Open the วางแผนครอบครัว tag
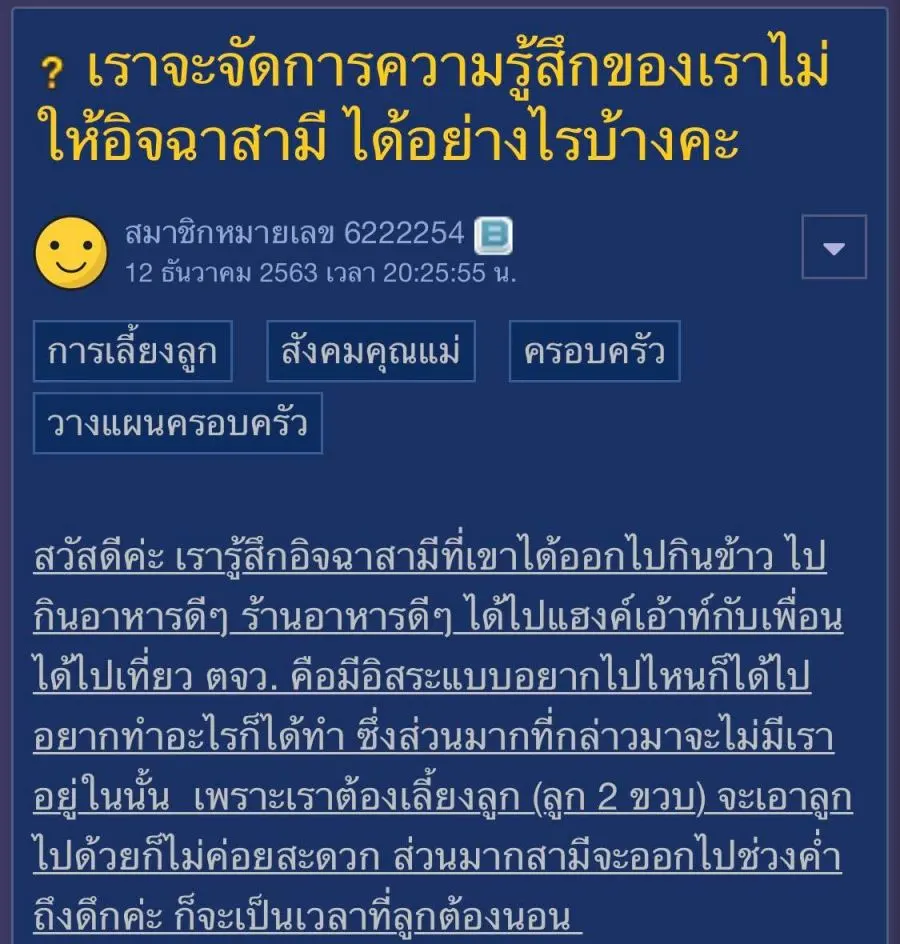This screenshot has width=900, height=944. 177,423
